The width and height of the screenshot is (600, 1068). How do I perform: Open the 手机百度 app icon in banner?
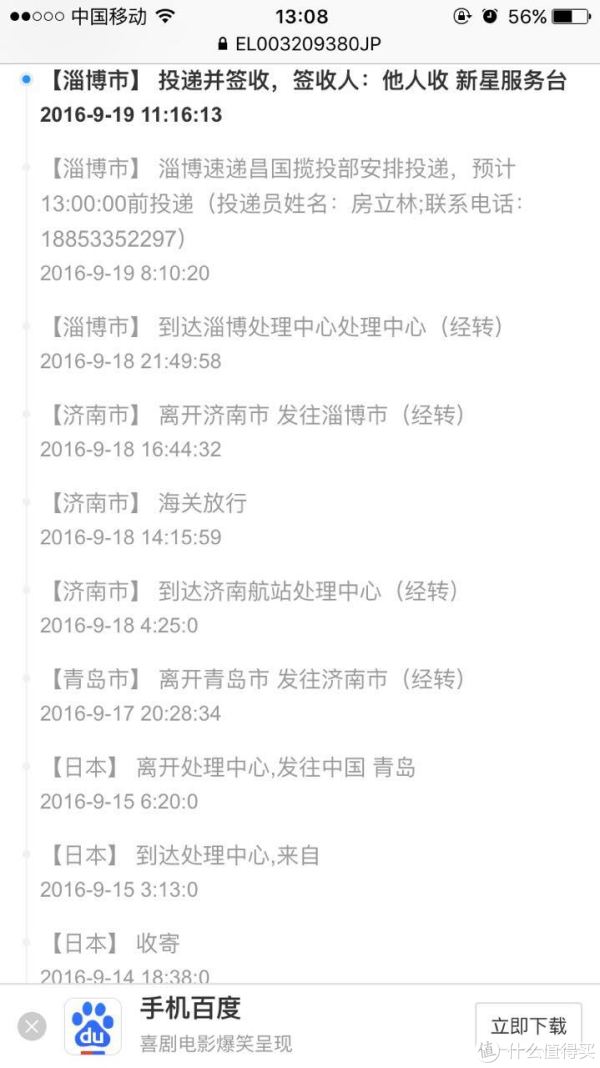(x=93, y=1026)
